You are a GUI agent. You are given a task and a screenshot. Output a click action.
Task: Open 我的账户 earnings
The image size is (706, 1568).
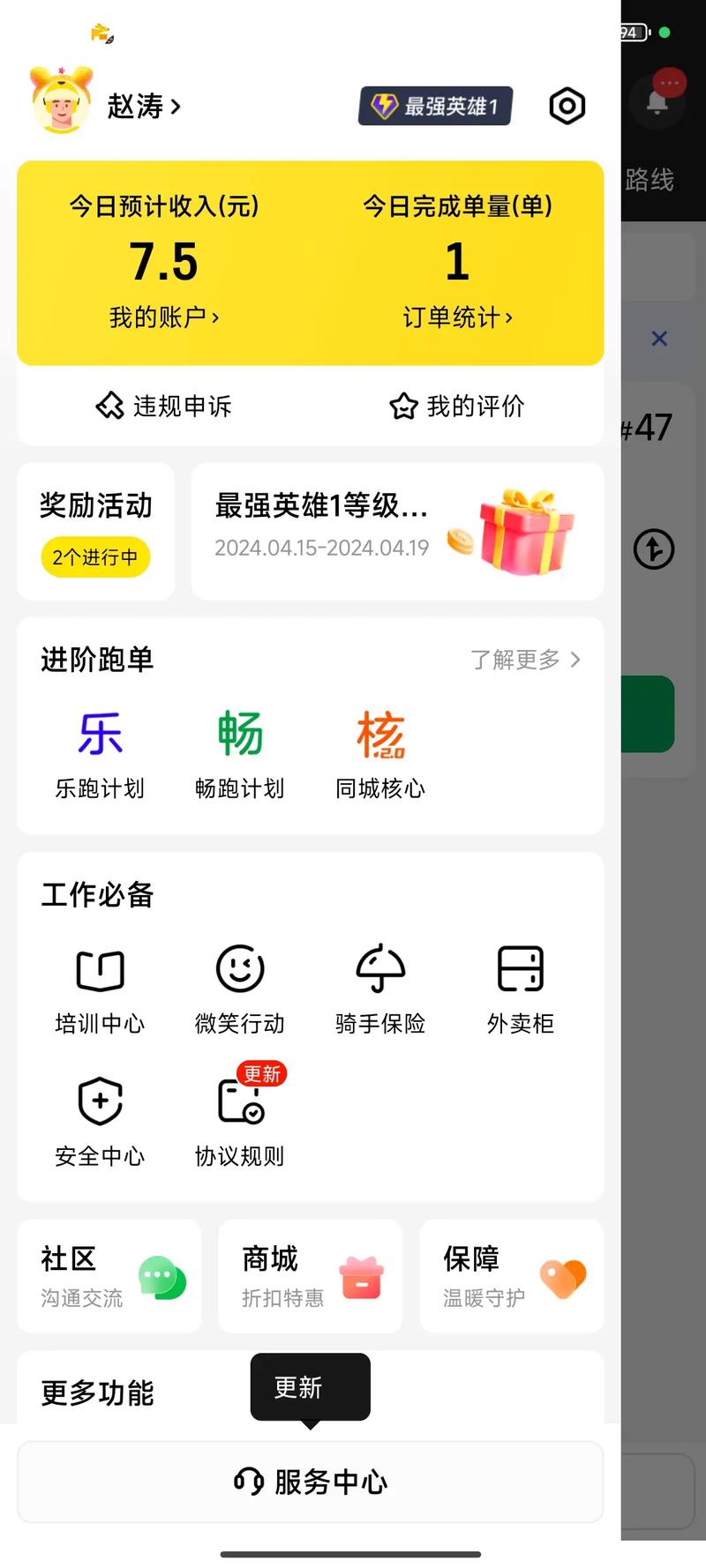point(163,317)
